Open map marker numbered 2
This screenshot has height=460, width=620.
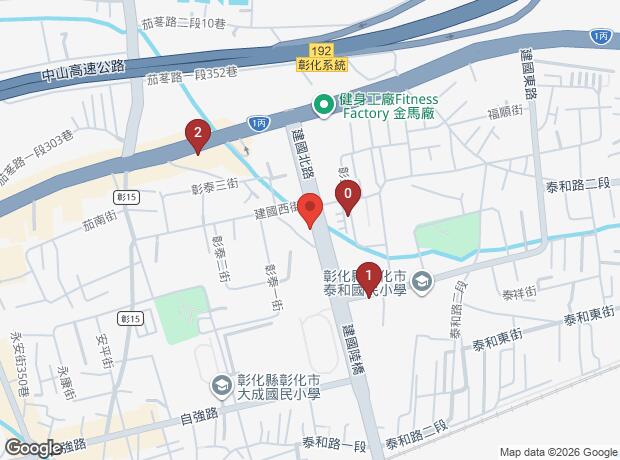[x=198, y=133]
